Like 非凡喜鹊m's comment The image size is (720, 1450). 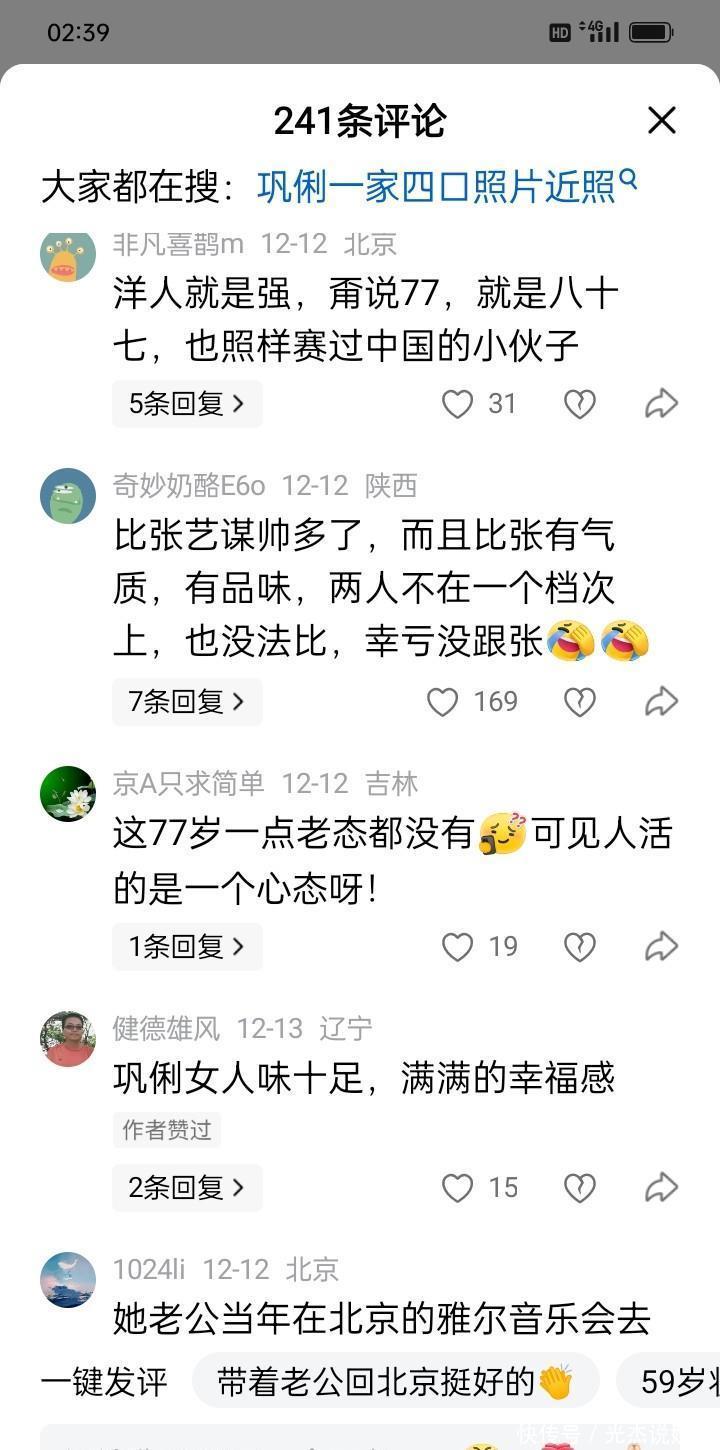pos(458,404)
